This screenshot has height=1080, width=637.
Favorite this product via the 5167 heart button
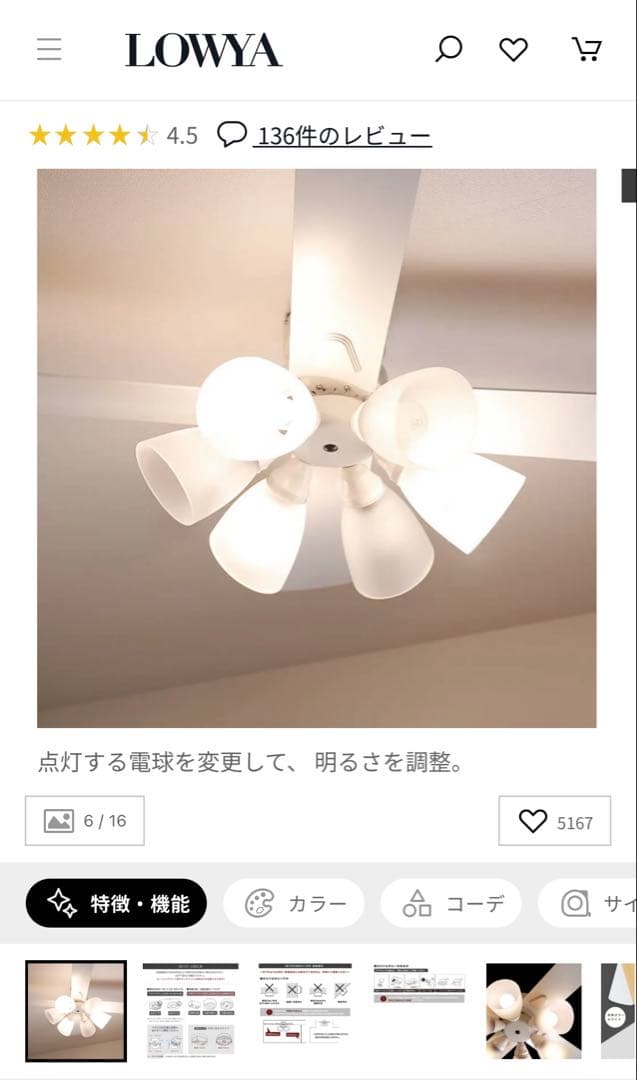(x=554, y=822)
